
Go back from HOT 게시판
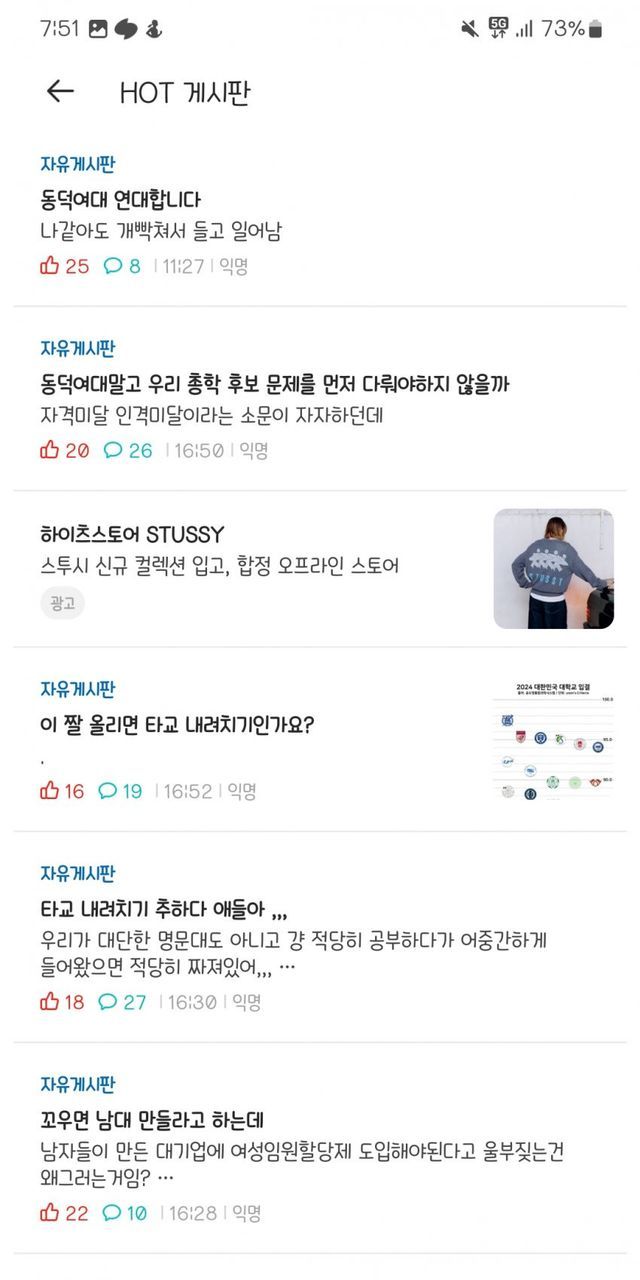pos(60,92)
